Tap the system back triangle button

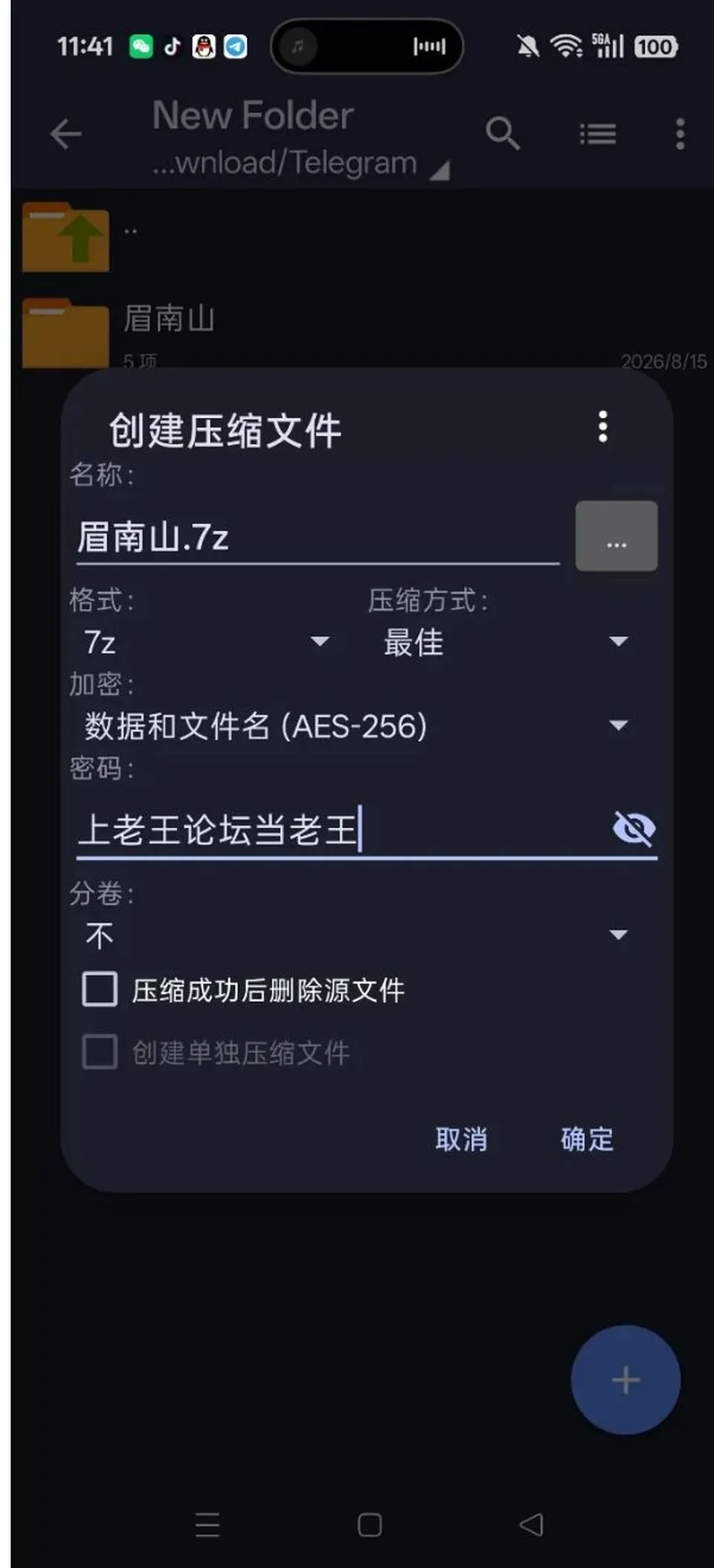[x=531, y=1525]
